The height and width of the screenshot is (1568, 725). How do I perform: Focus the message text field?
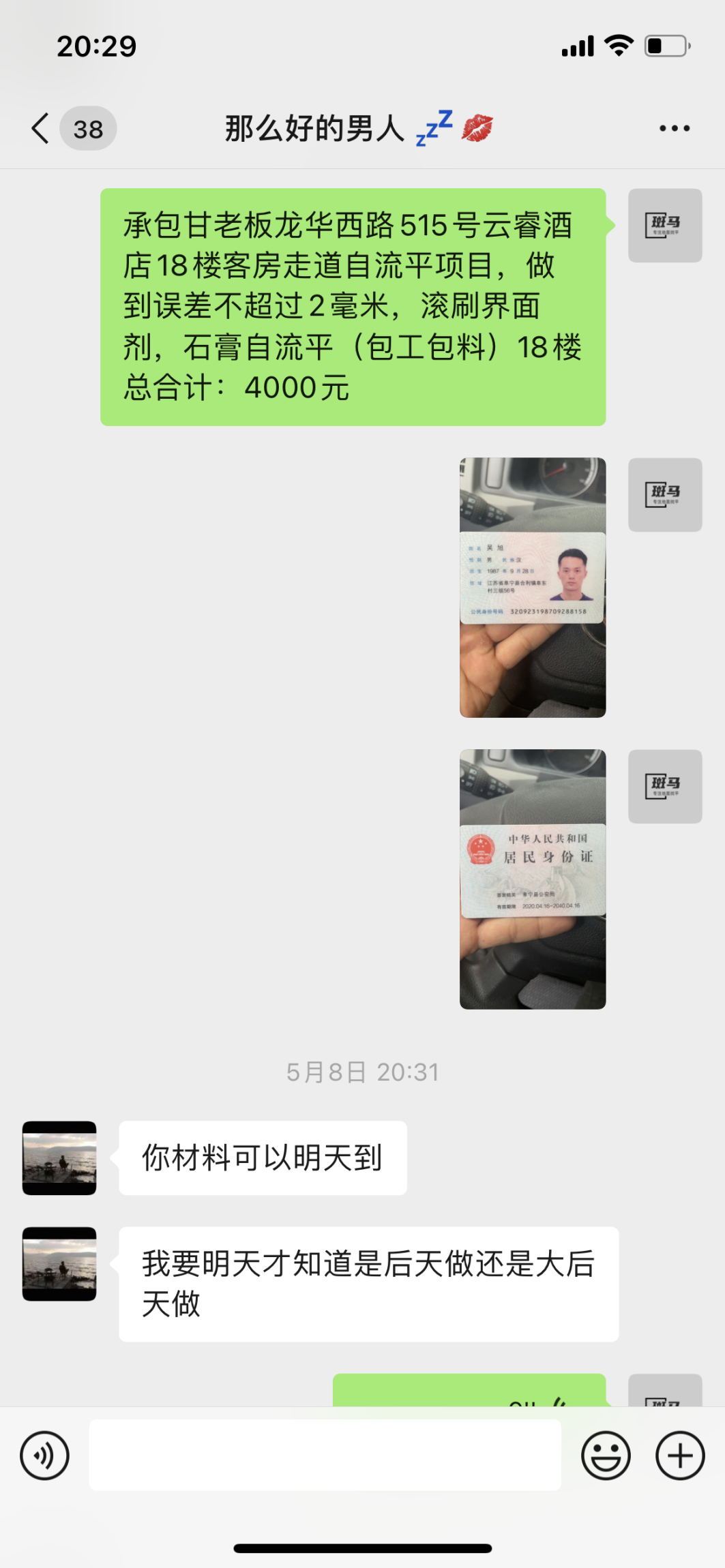click(x=325, y=1455)
